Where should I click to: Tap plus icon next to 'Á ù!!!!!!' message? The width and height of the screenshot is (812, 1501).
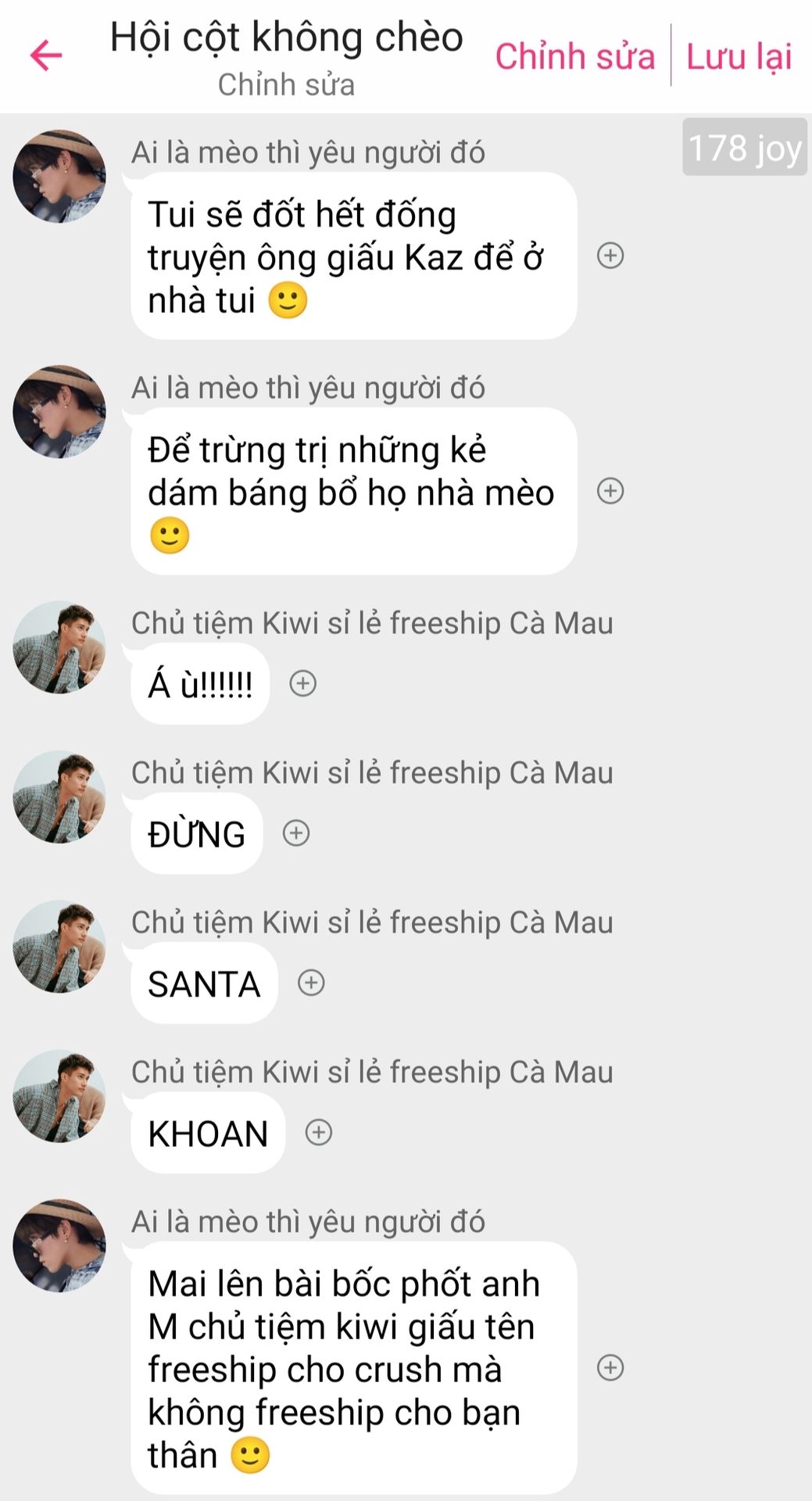coord(303,683)
